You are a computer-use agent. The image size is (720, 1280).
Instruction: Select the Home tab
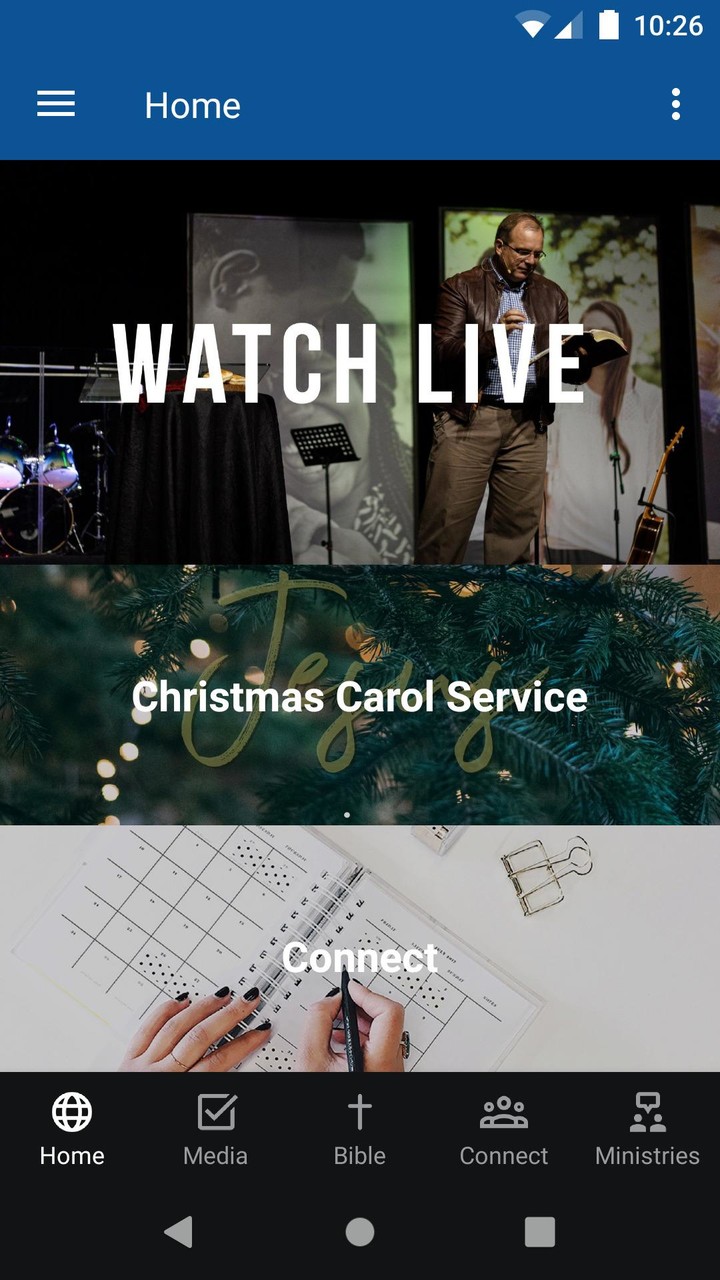(x=72, y=1130)
